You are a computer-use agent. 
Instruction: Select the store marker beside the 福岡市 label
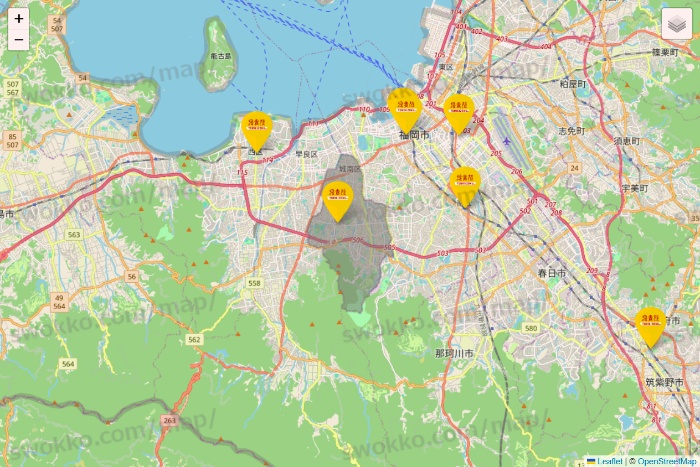(x=405, y=106)
